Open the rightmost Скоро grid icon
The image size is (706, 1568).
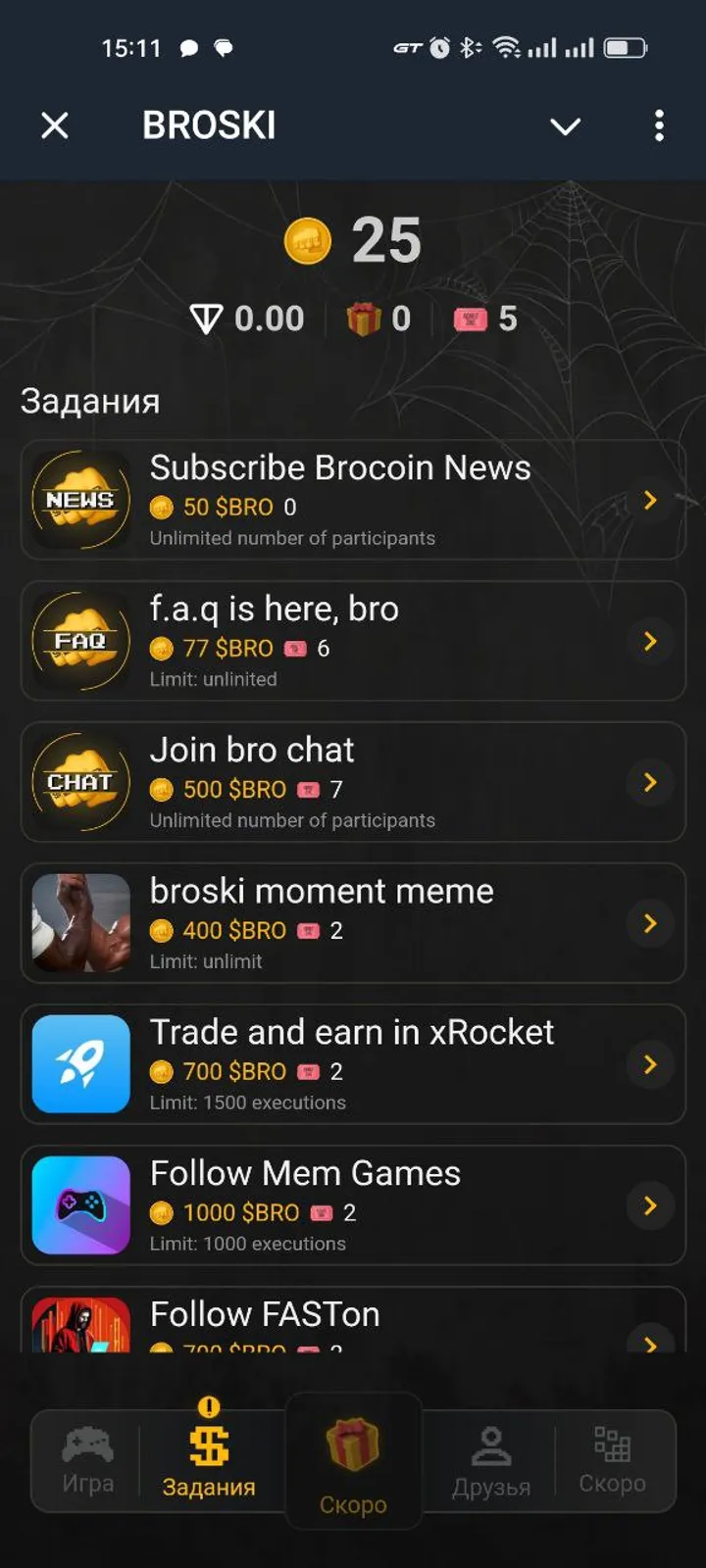(612, 1441)
